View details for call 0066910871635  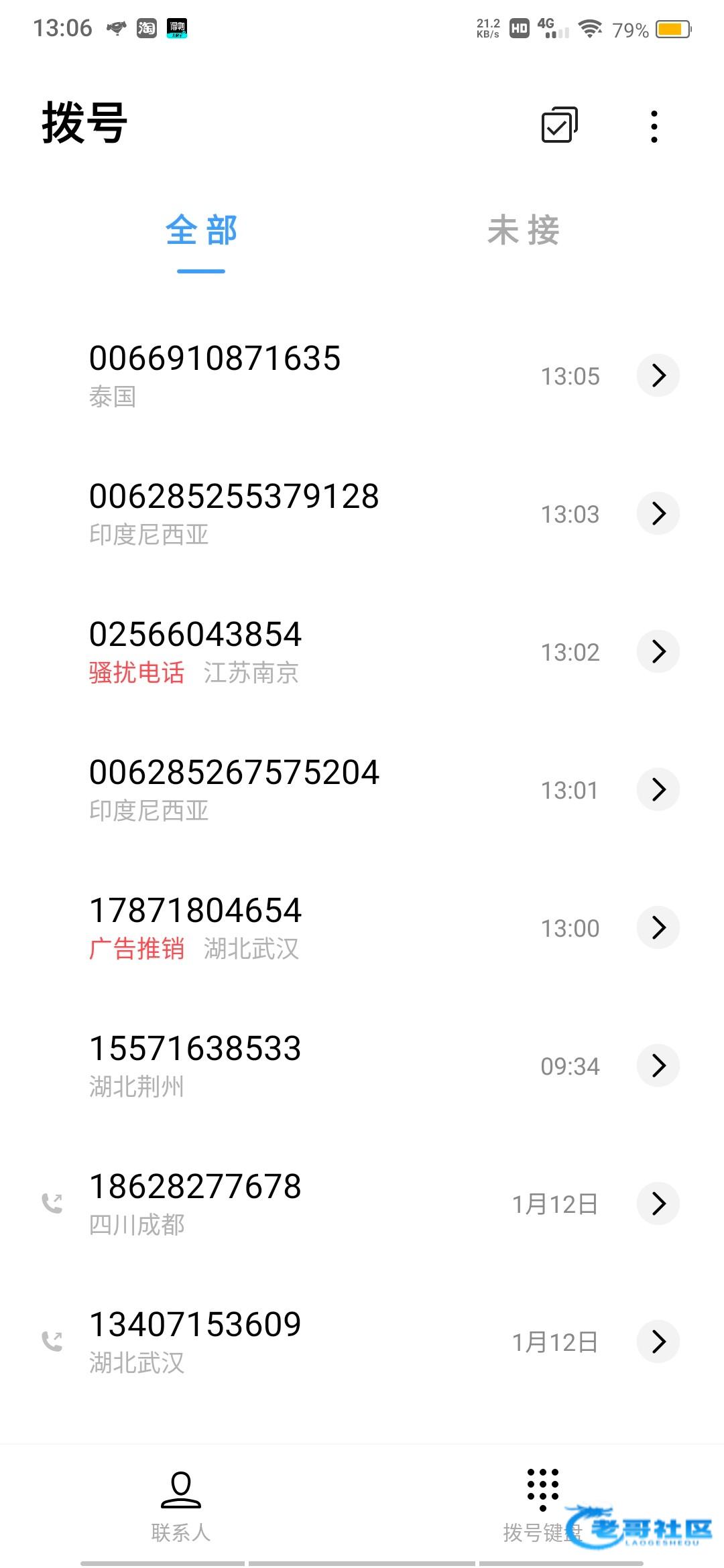pos(658,375)
